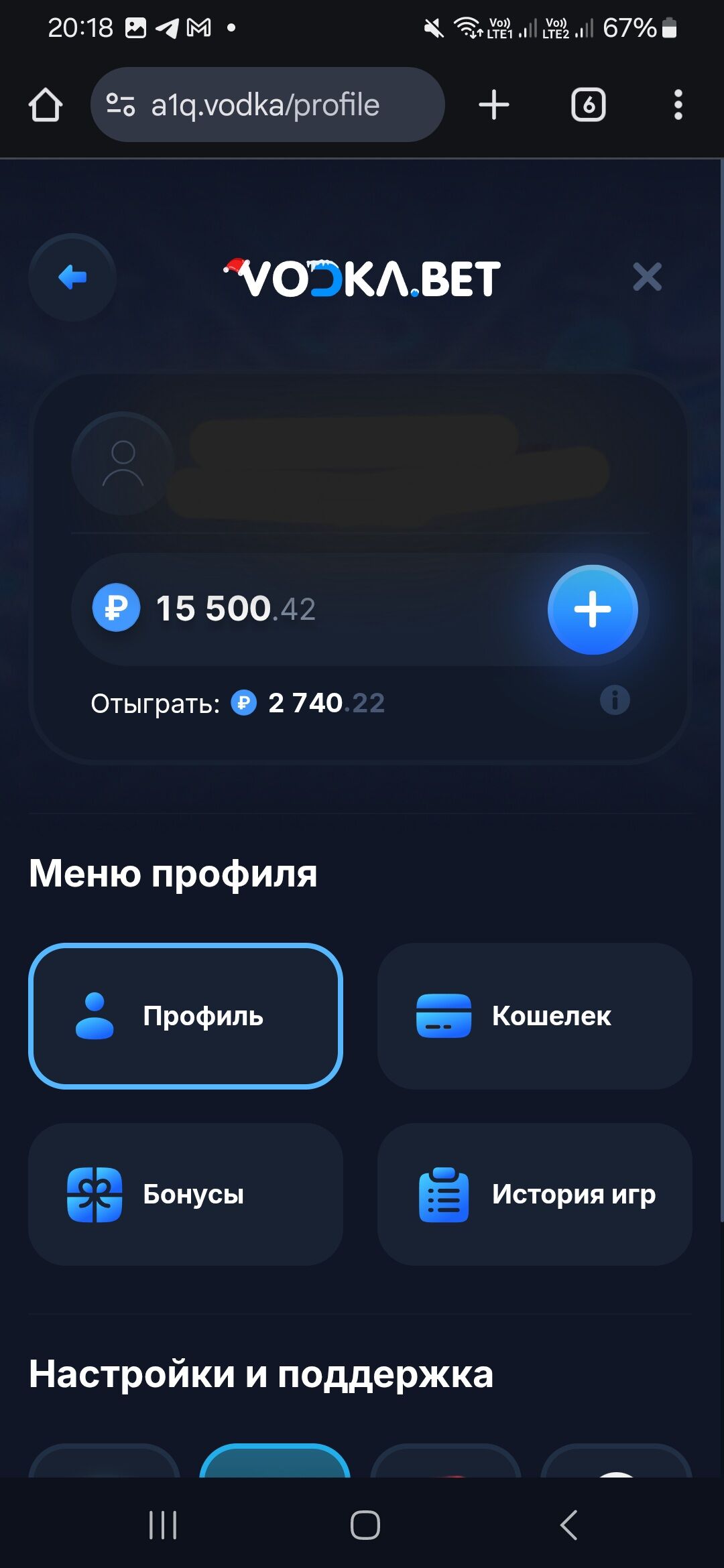Close the profile panel with the X
The image size is (724, 1568).
(647, 277)
